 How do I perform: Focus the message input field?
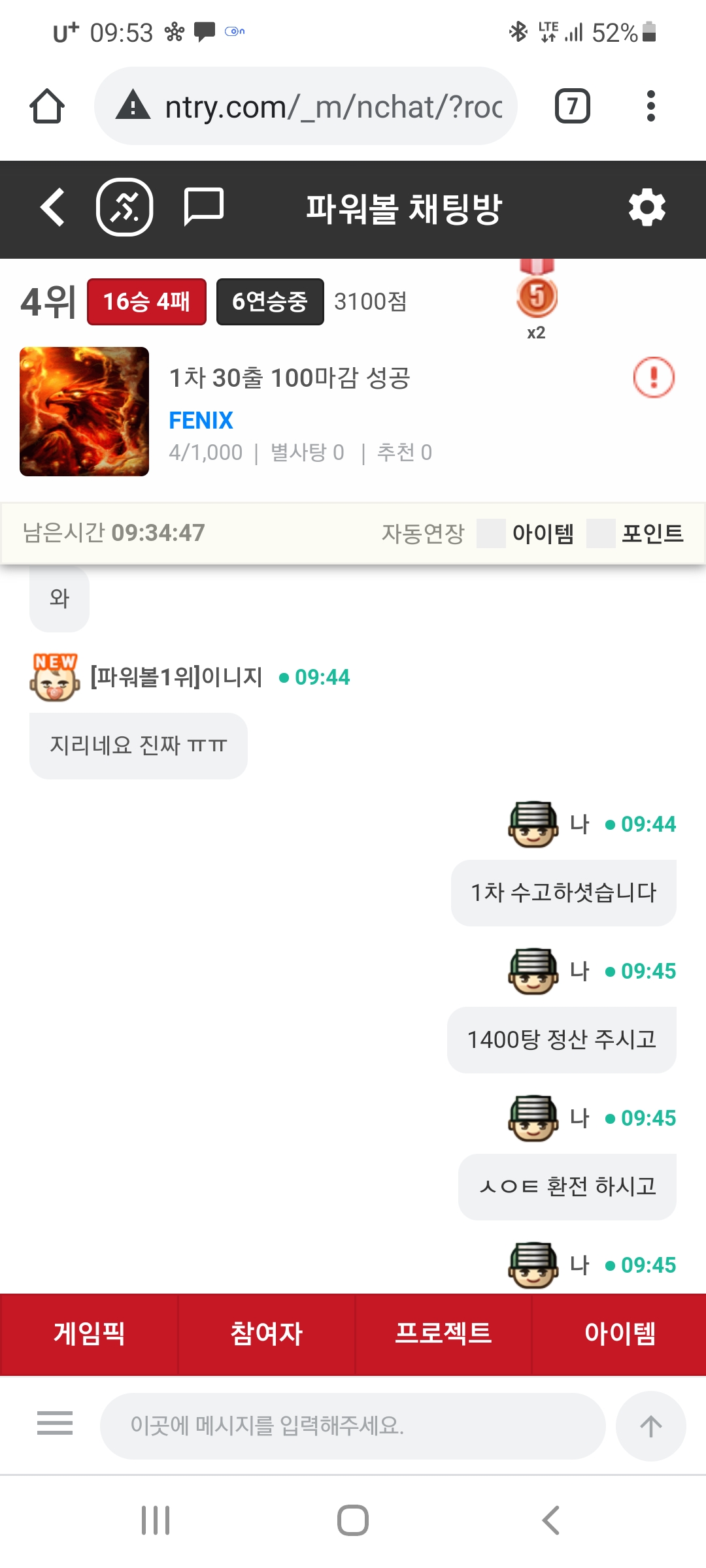click(353, 1425)
